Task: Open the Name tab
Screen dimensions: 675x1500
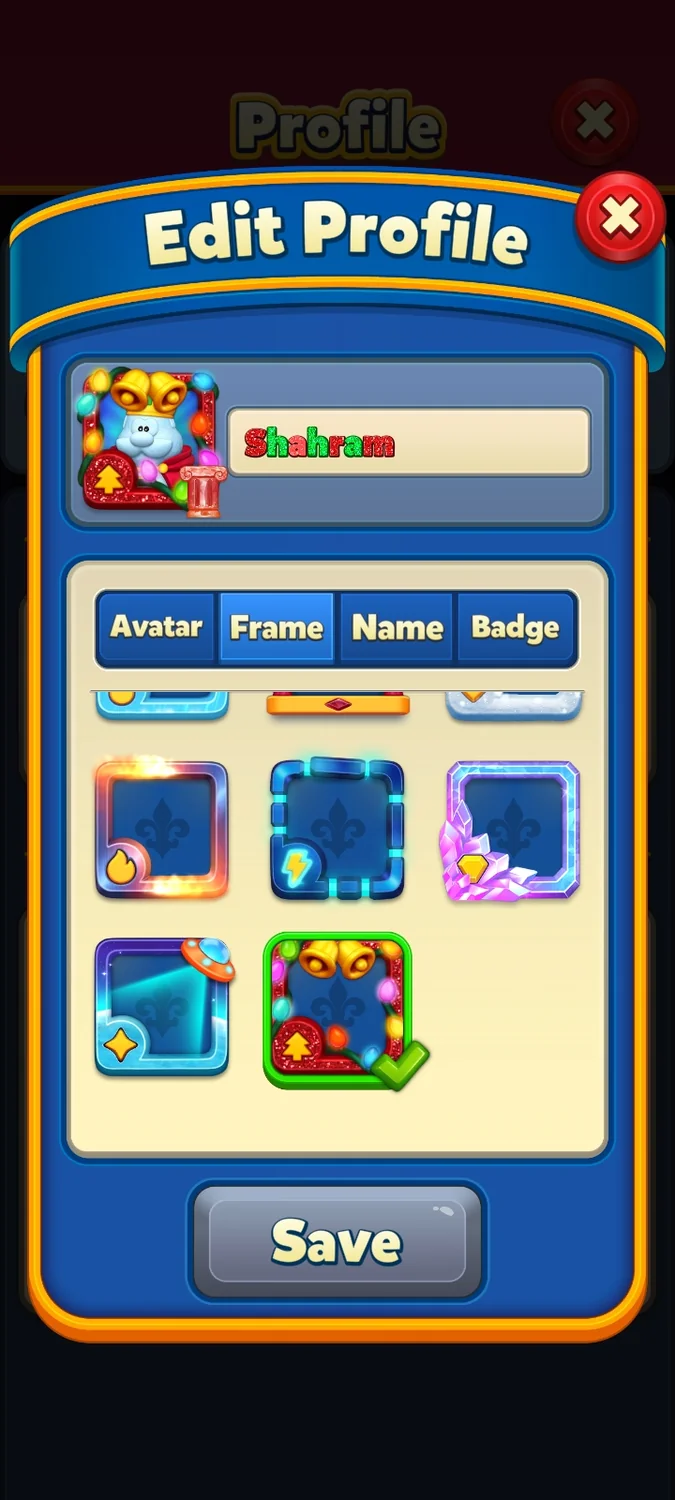Action: pos(397,628)
